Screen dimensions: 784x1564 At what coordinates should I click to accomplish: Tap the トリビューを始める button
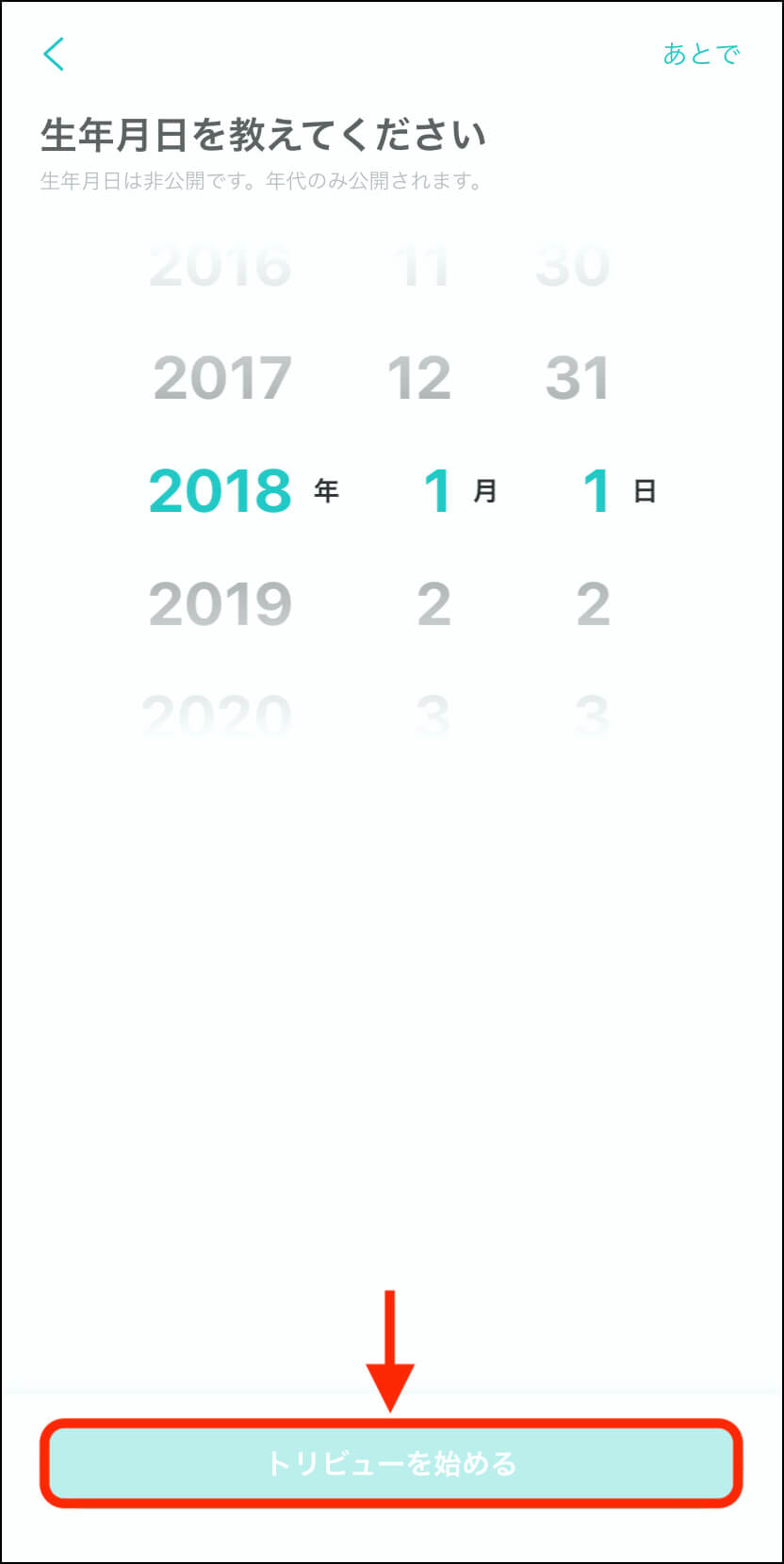pos(391,1463)
